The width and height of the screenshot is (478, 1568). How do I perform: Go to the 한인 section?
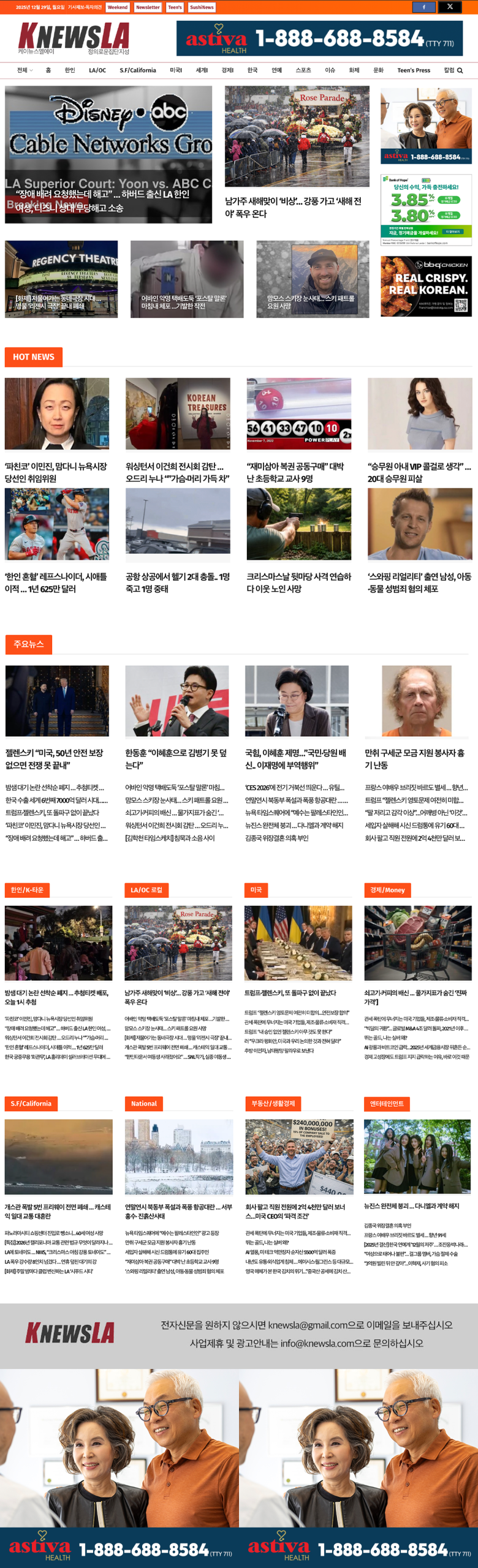coord(70,70)
